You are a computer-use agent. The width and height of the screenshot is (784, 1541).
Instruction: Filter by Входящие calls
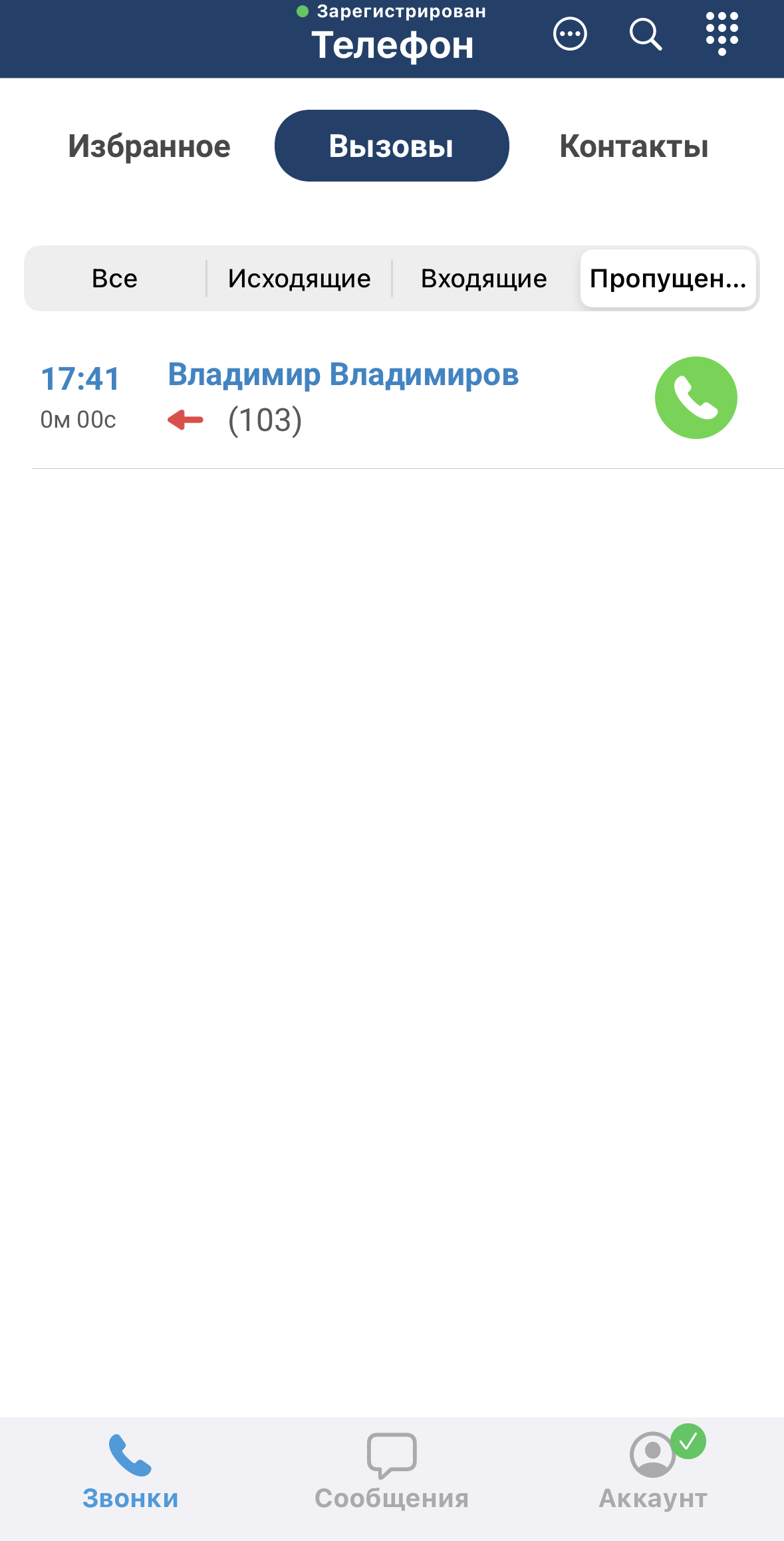pyautogui.click(x=483, y=279)
